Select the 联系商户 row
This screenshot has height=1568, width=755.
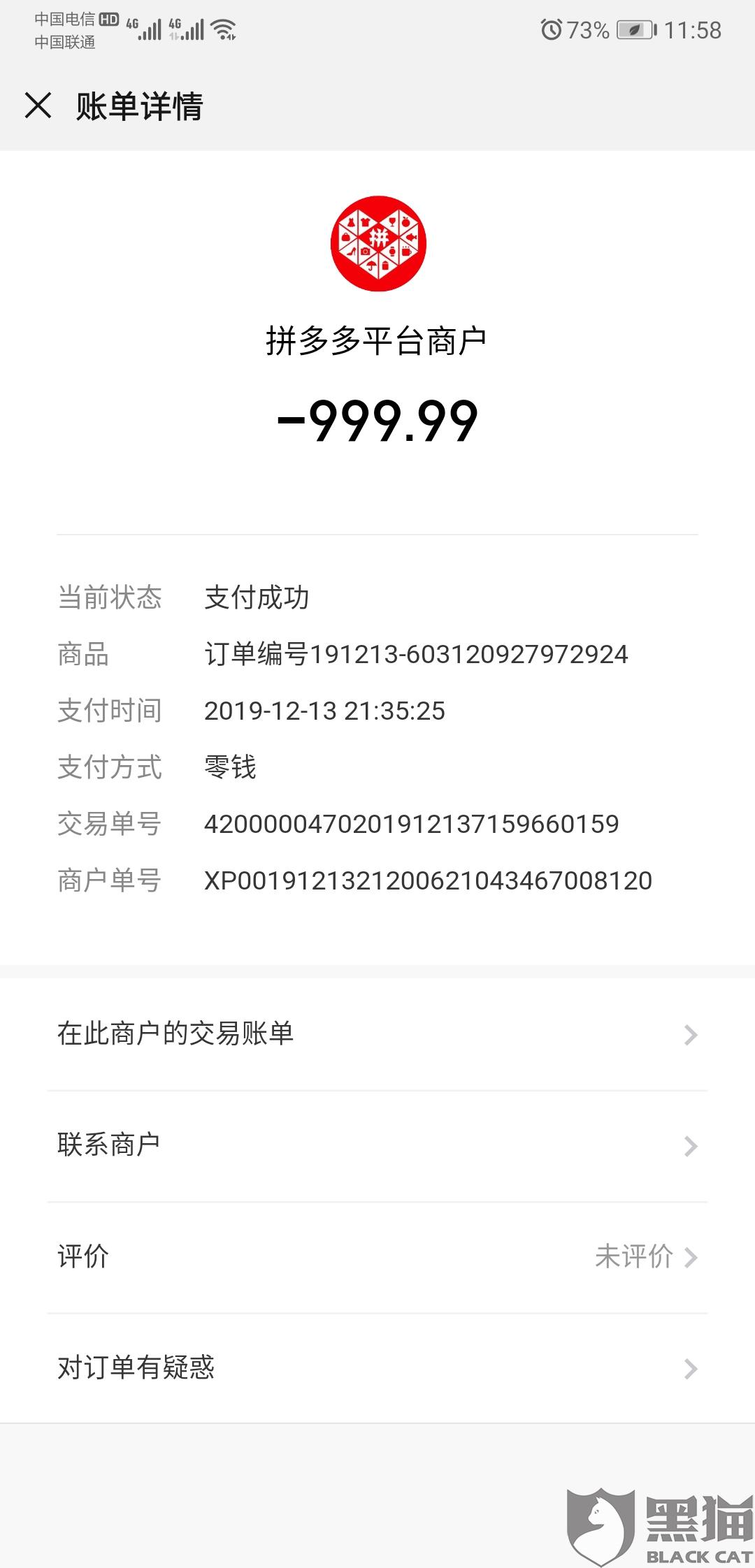pos(377,1146)
